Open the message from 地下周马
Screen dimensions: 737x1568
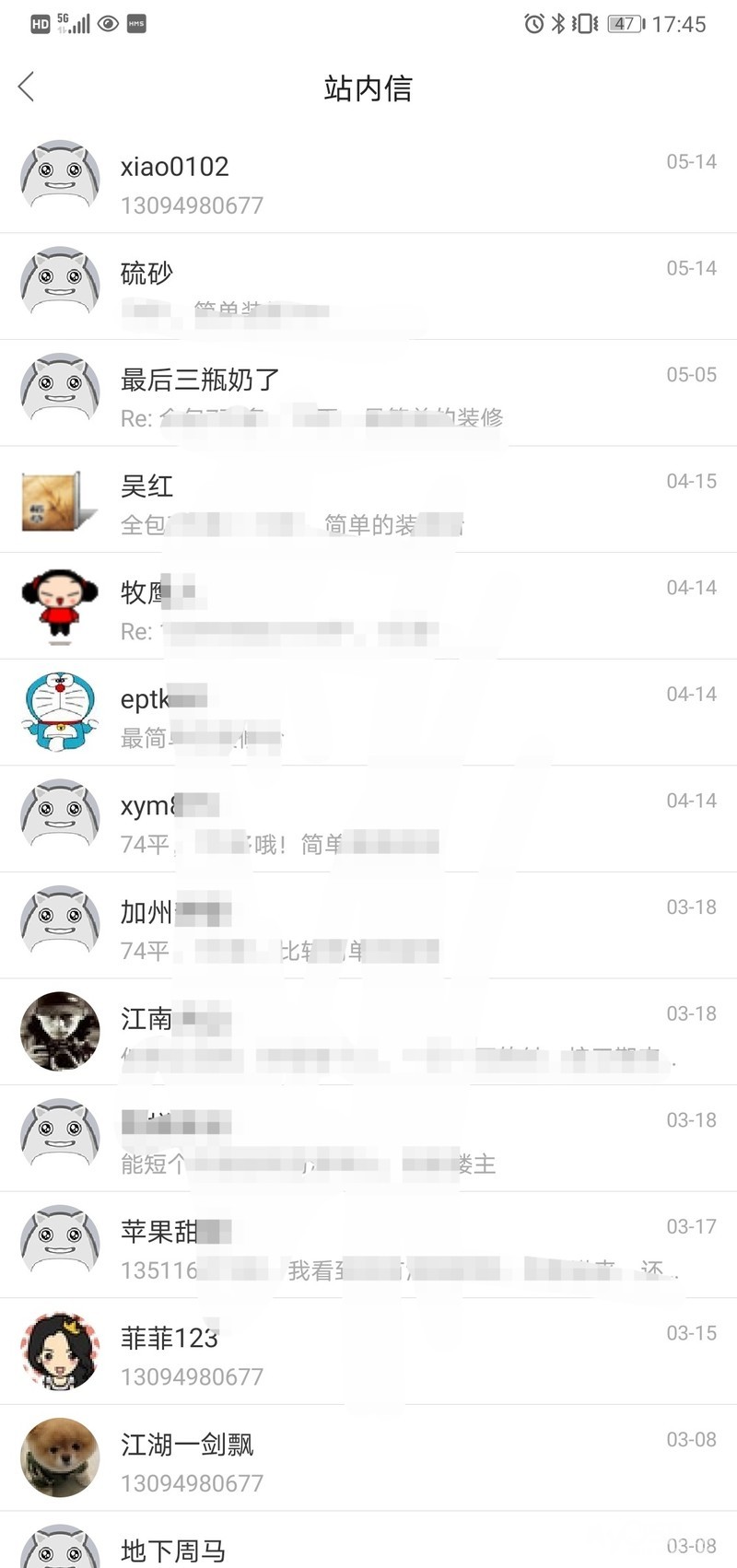(368, 1548)
